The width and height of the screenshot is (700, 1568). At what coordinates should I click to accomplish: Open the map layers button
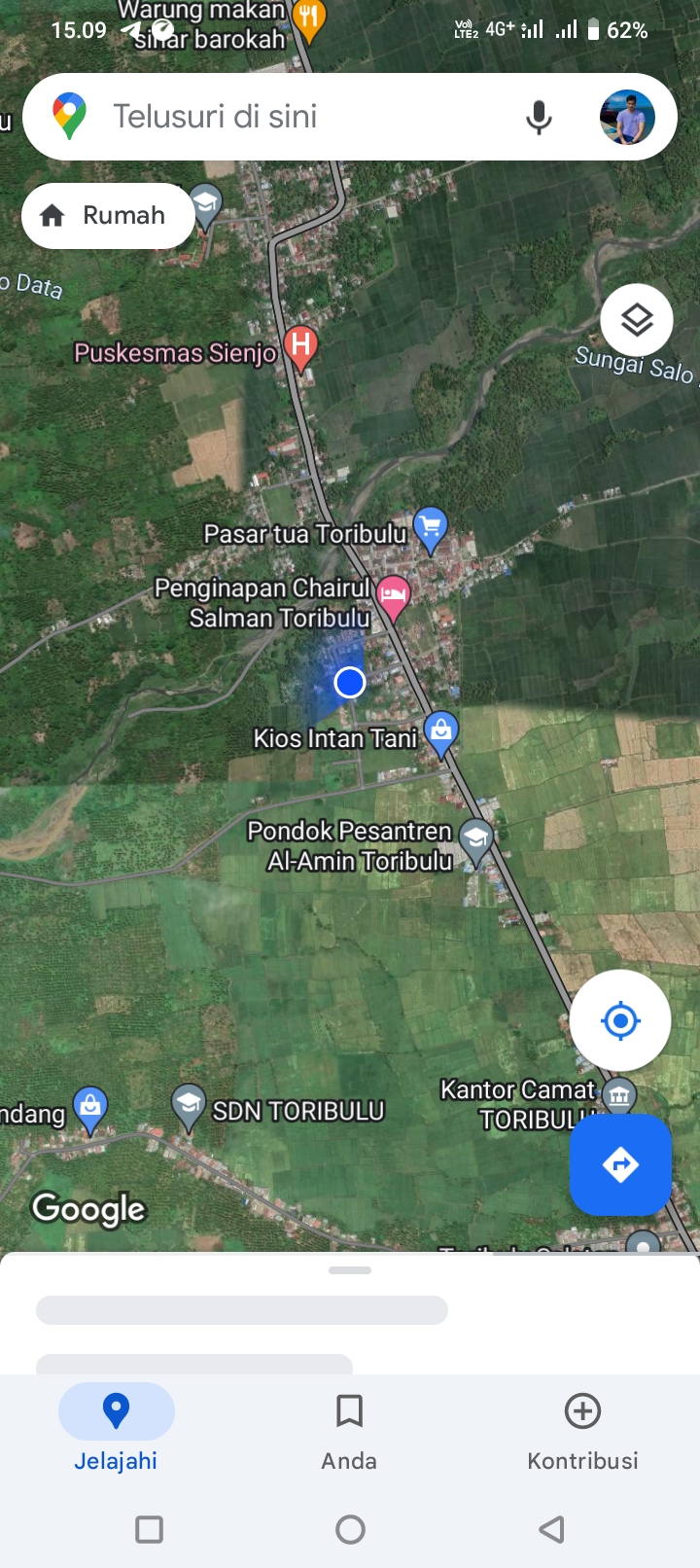coord(637,320)
